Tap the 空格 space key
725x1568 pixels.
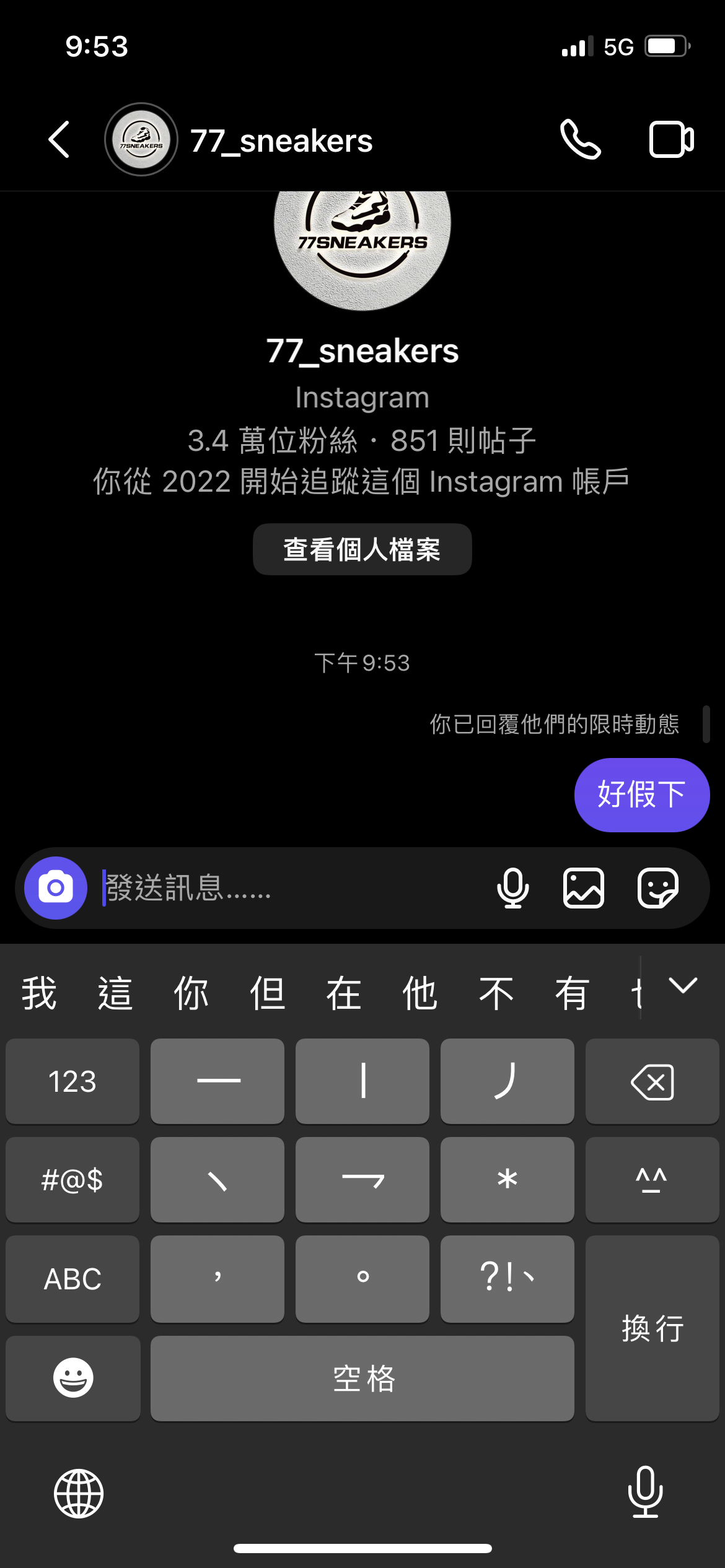362,1378
